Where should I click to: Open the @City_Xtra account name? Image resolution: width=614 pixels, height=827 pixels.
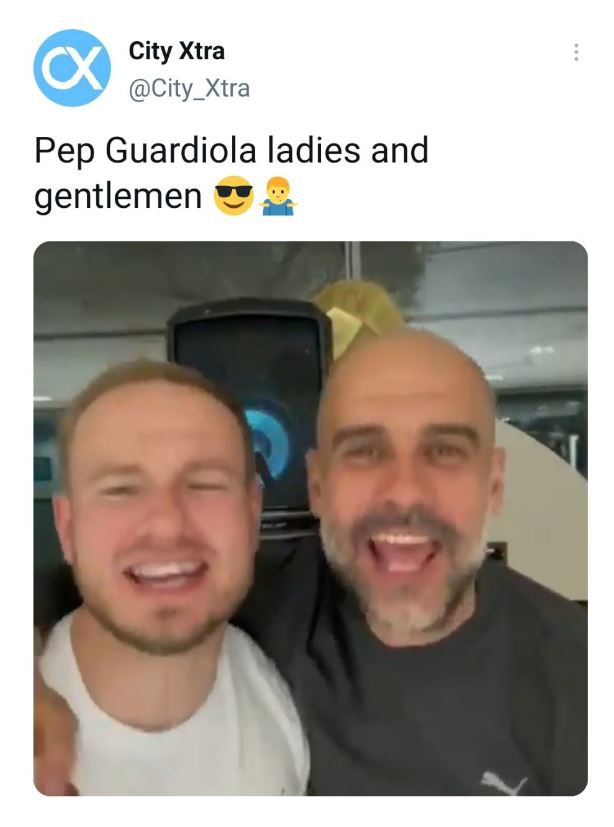point(189,88)
